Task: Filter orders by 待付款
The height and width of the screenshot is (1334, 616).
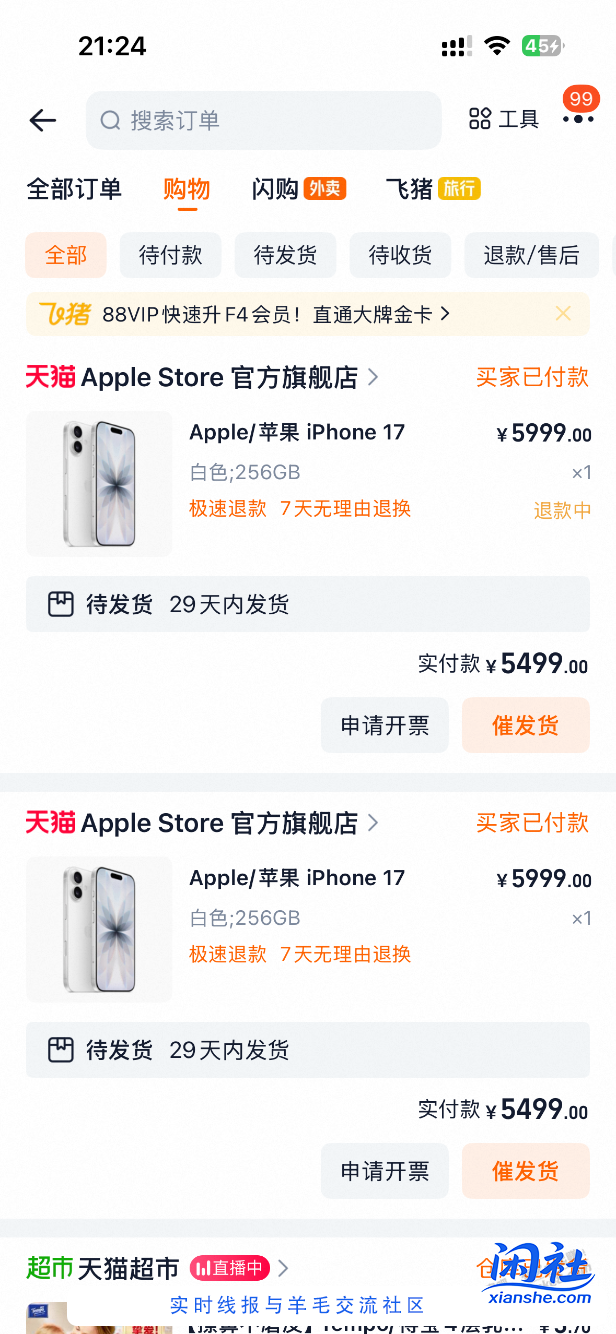Action: (x=171, y=255)
